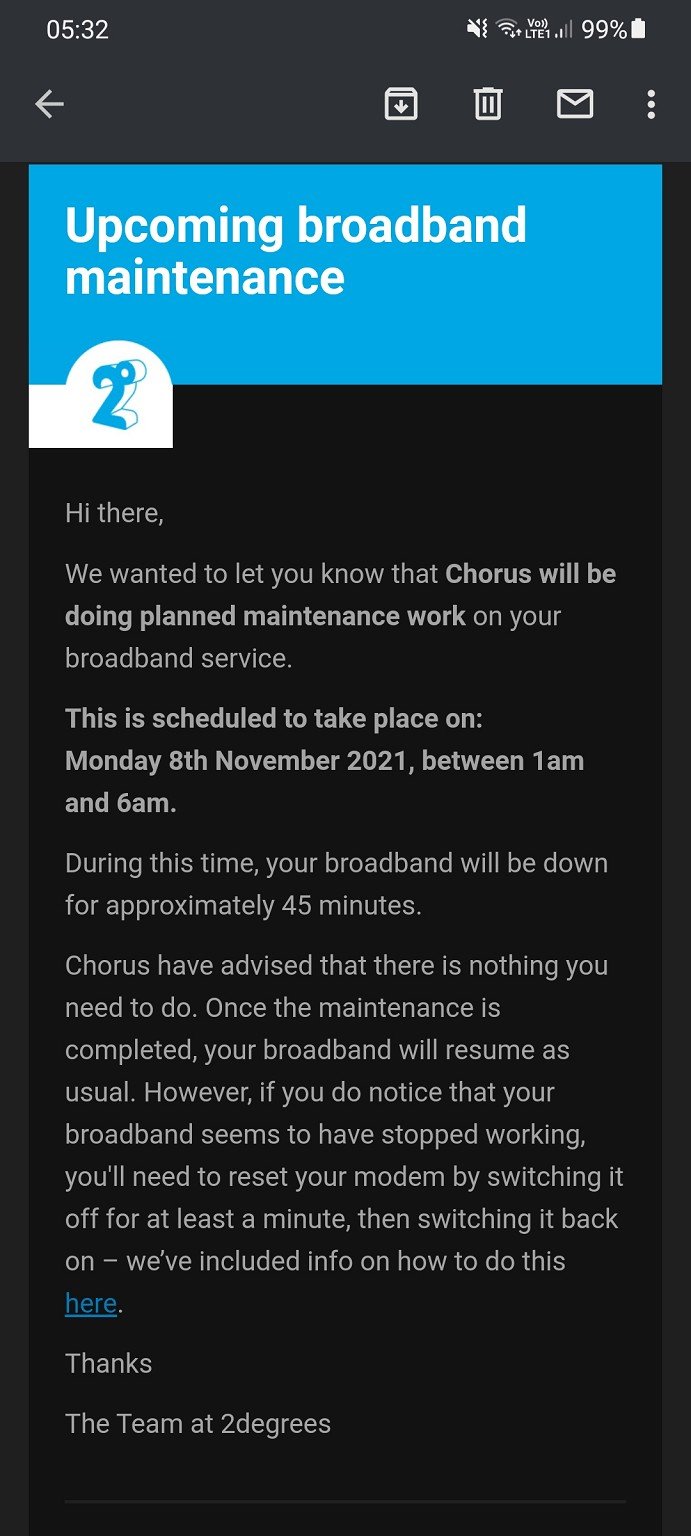Image resolution: width=691 pixels, height=1536 pixels.
Task: Mark the email as unread
Action: click(x=575, y=104)
